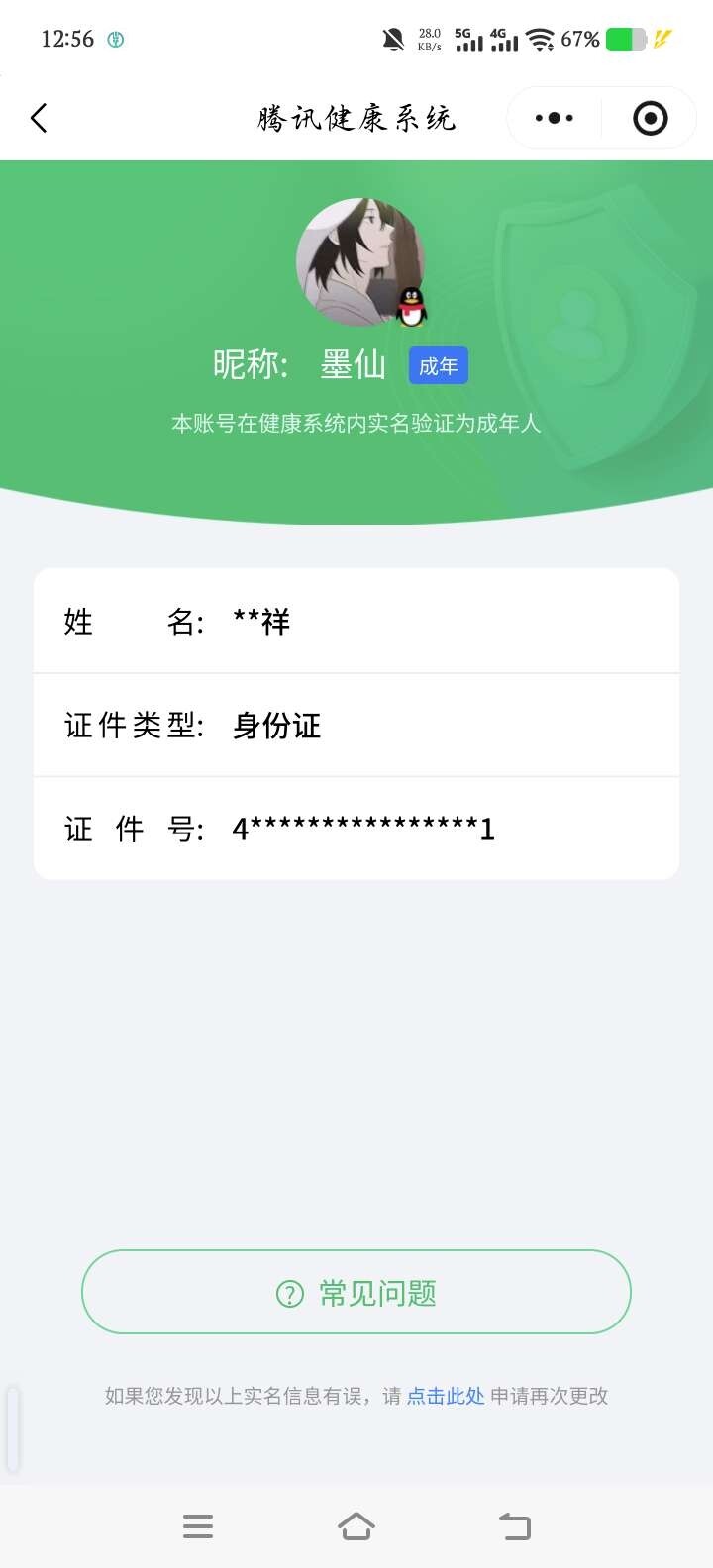Tap the 姓名 name field row
The image size is (713, 1568).
(356, 621)
